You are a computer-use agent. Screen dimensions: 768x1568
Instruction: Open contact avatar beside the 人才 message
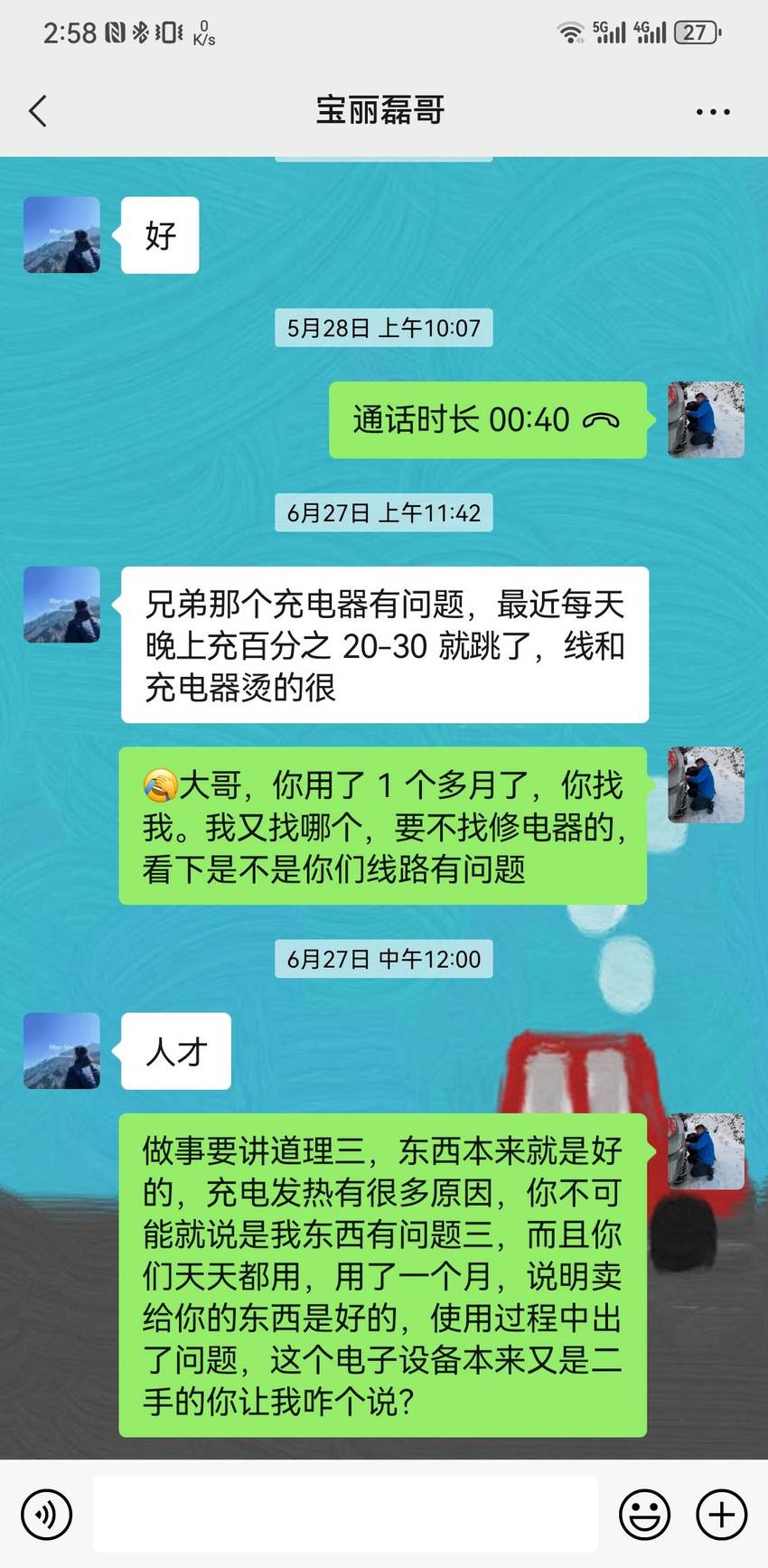click(61, 1050)
